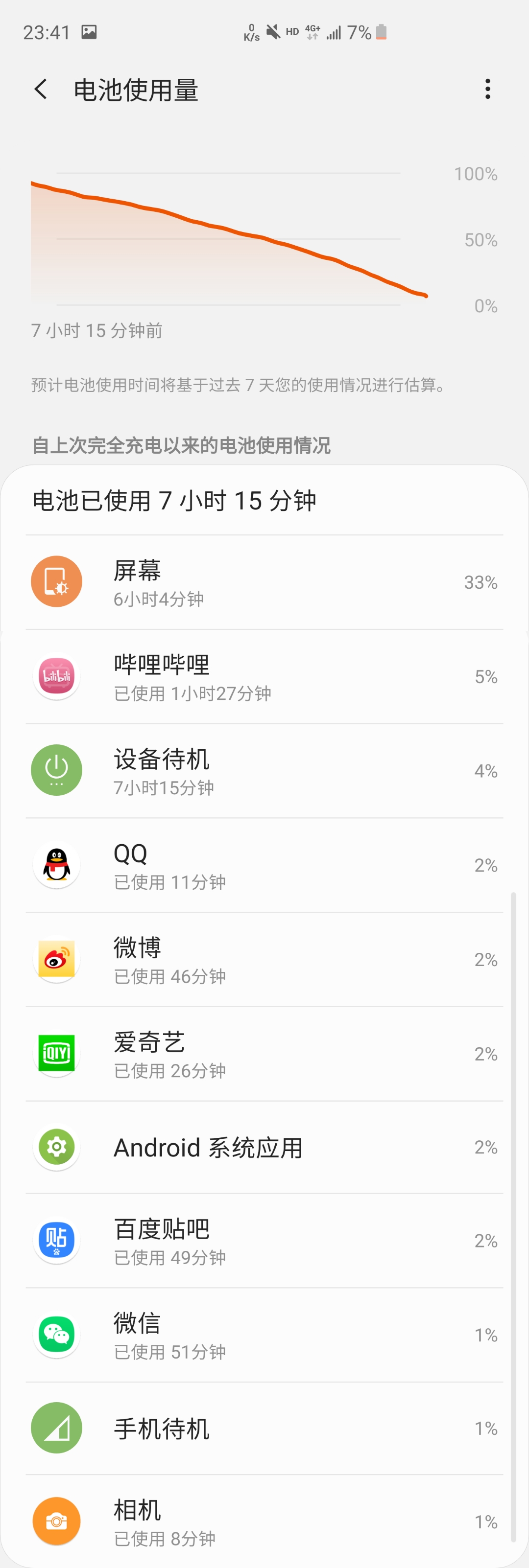View Android 系统应用 battery usage
Screen dimensions: 529x1568
coord(264,1148)
